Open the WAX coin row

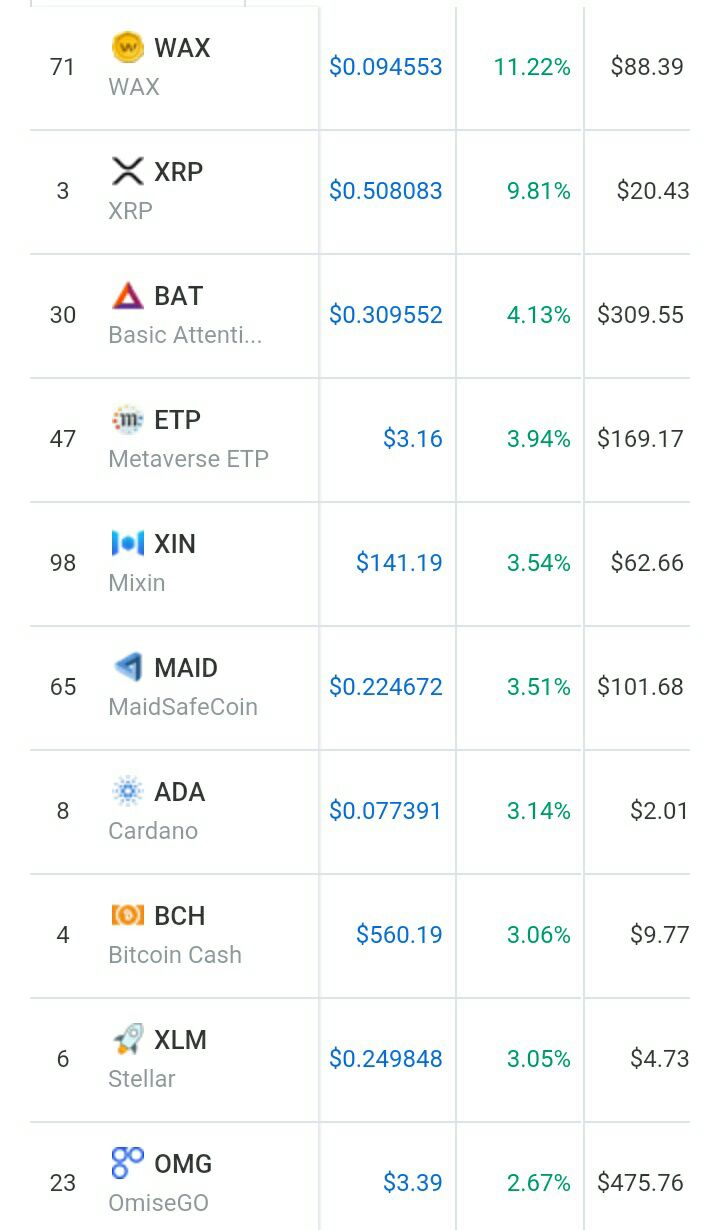[360, 67]
